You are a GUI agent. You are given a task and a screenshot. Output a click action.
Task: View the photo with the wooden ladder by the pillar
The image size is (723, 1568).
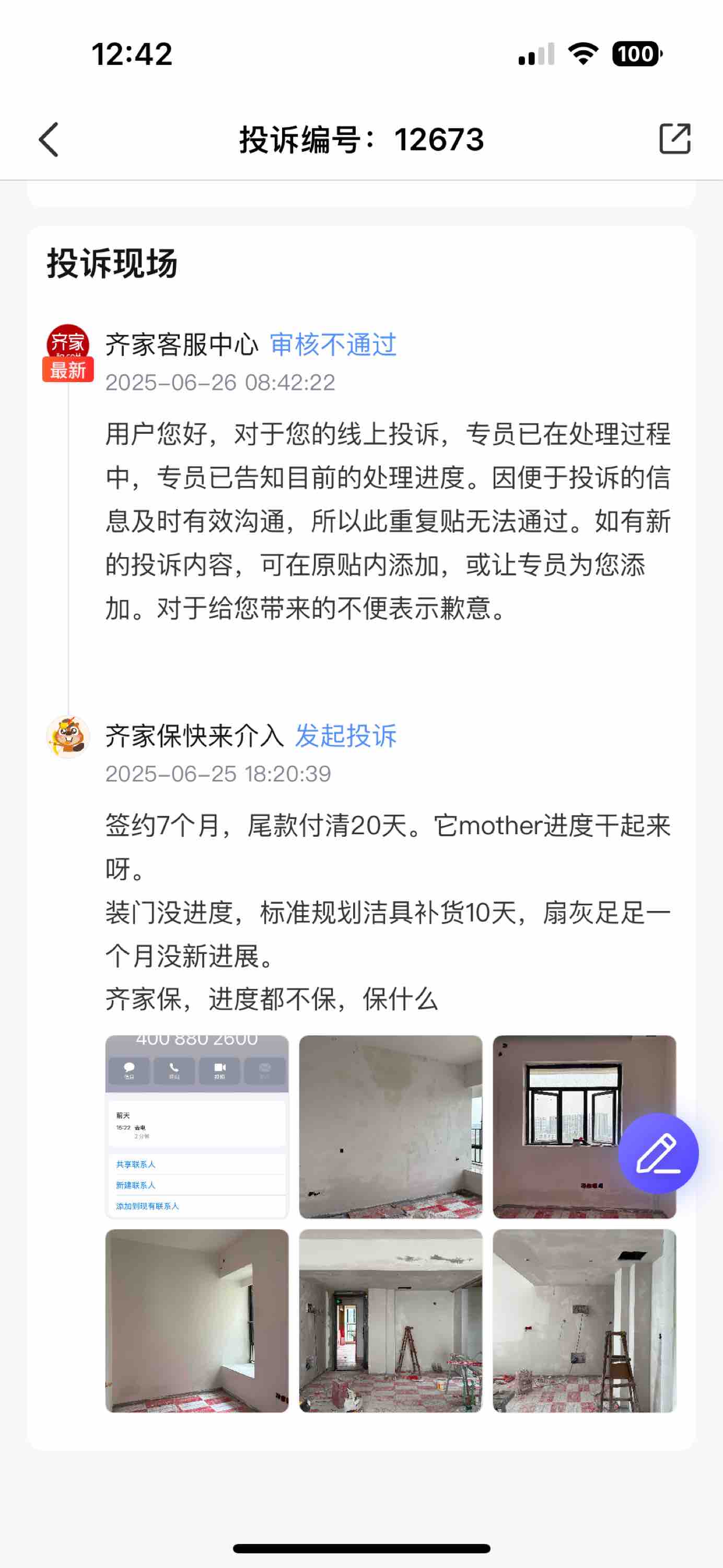584,1320
